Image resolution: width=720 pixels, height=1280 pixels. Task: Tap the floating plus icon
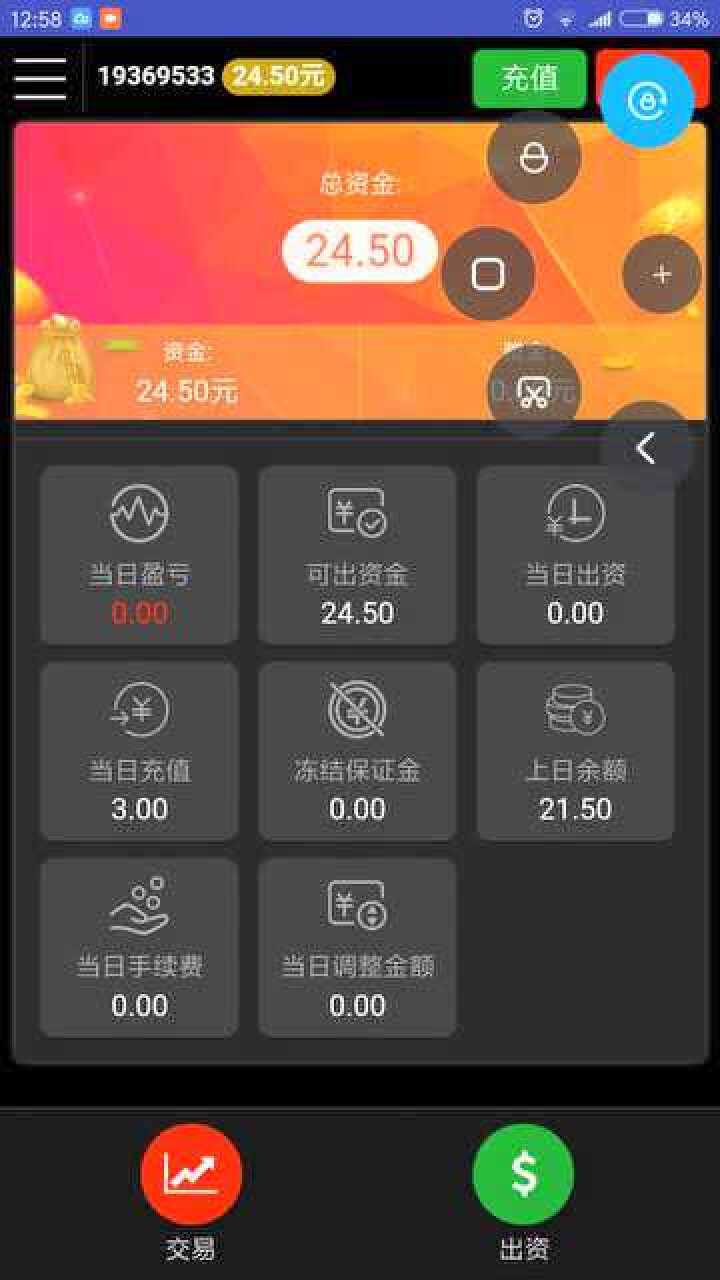tap(662, 274)
